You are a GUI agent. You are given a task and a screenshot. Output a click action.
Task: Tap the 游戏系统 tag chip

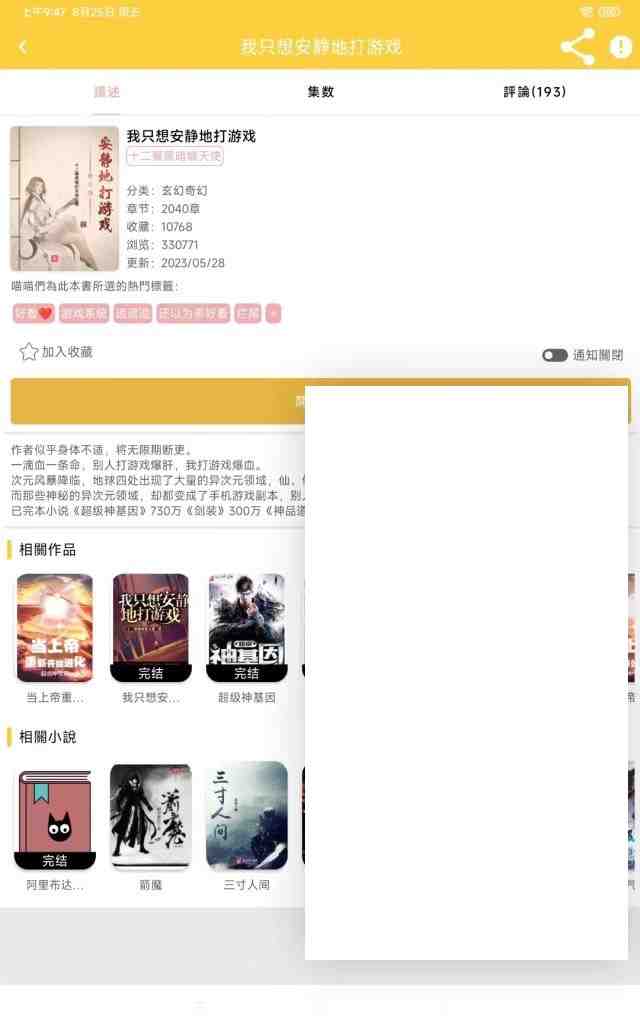click(83, 313)
